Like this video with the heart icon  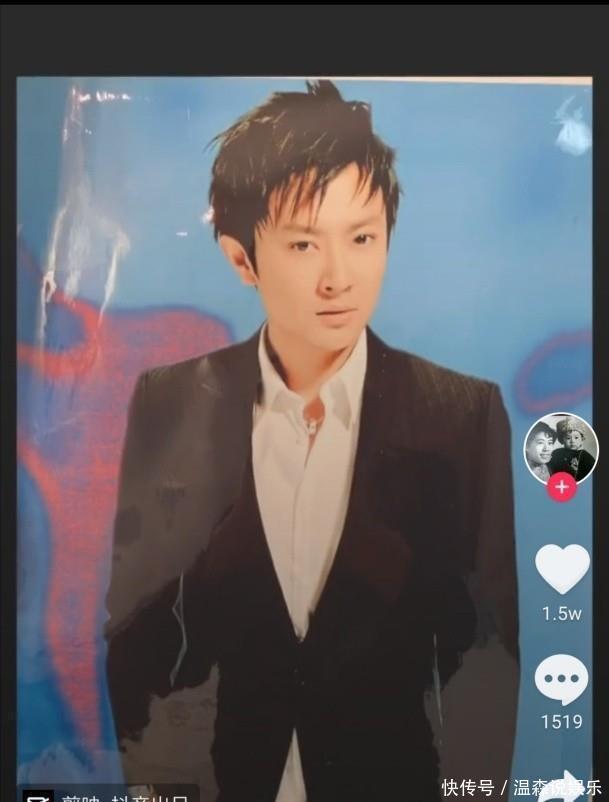(x=562, y=569)
